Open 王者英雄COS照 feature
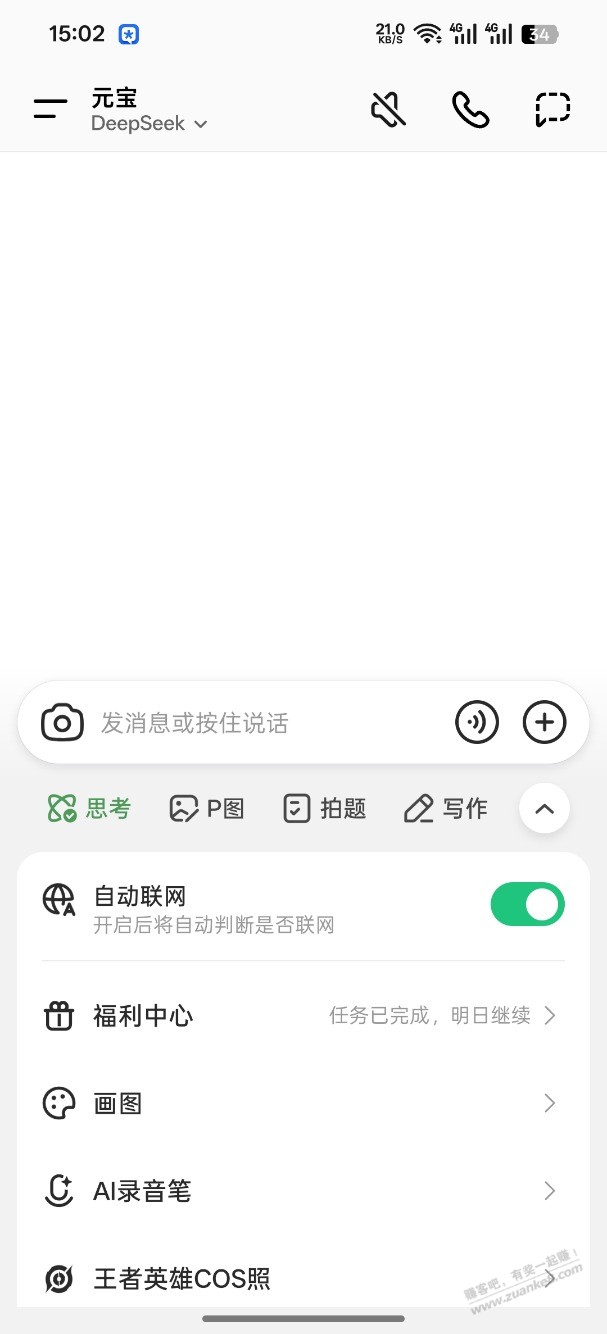 (x=300, y=1278)
